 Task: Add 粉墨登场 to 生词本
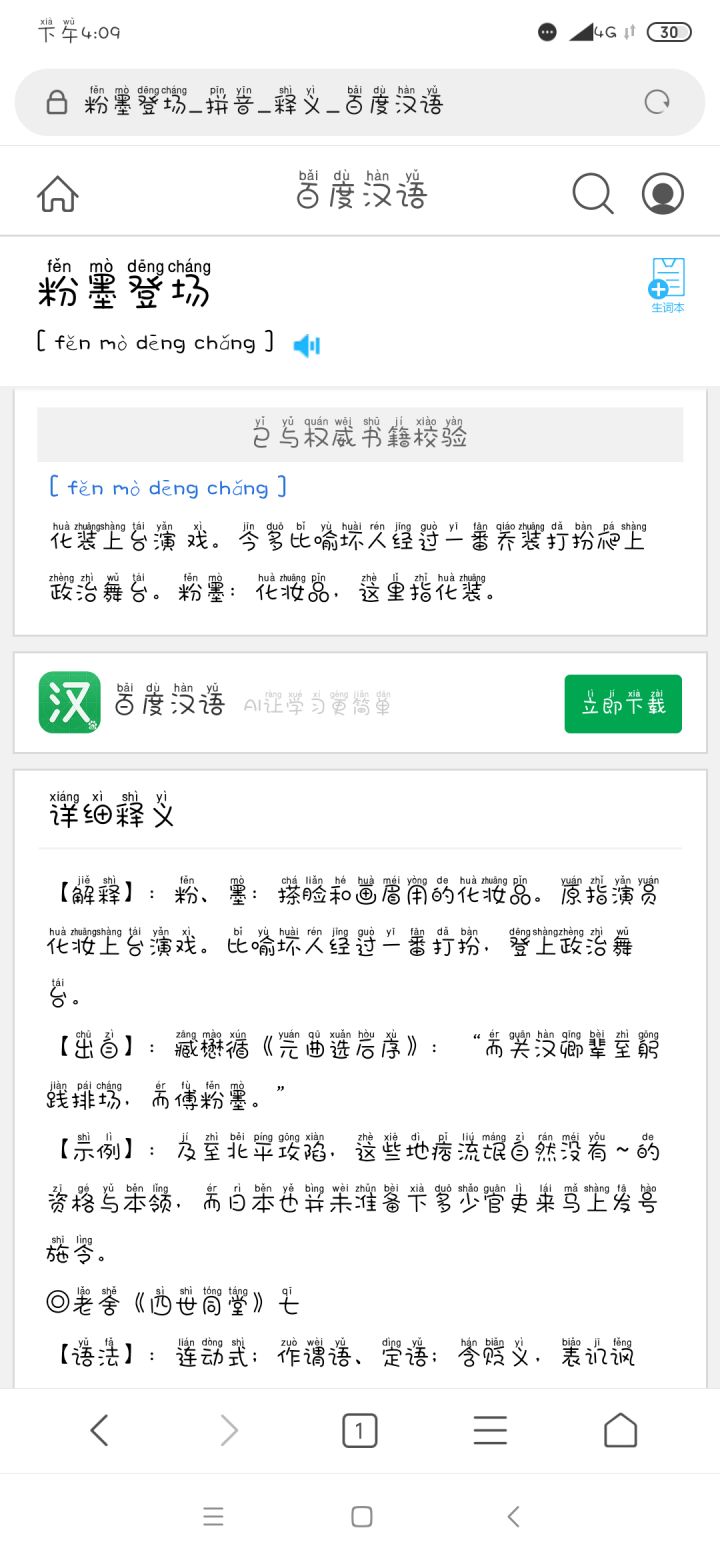click(667, 285)
